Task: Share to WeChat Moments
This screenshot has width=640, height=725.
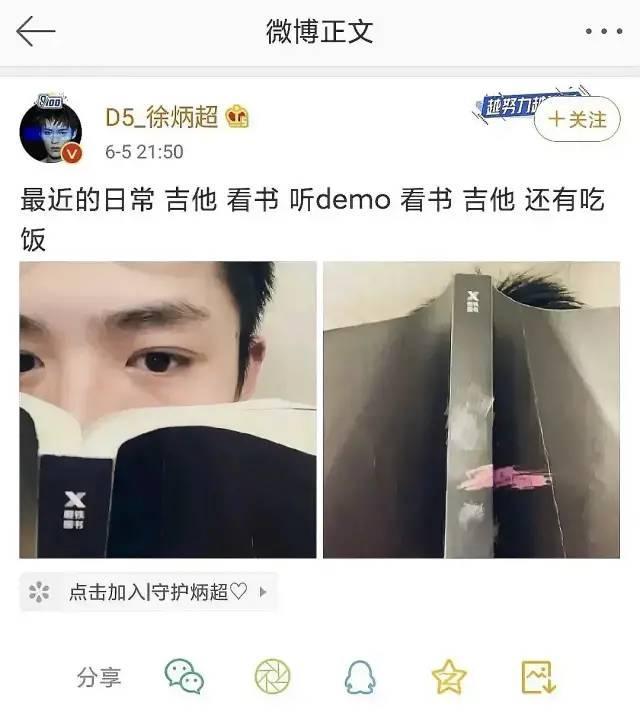Action: click(x=271, y=677)
